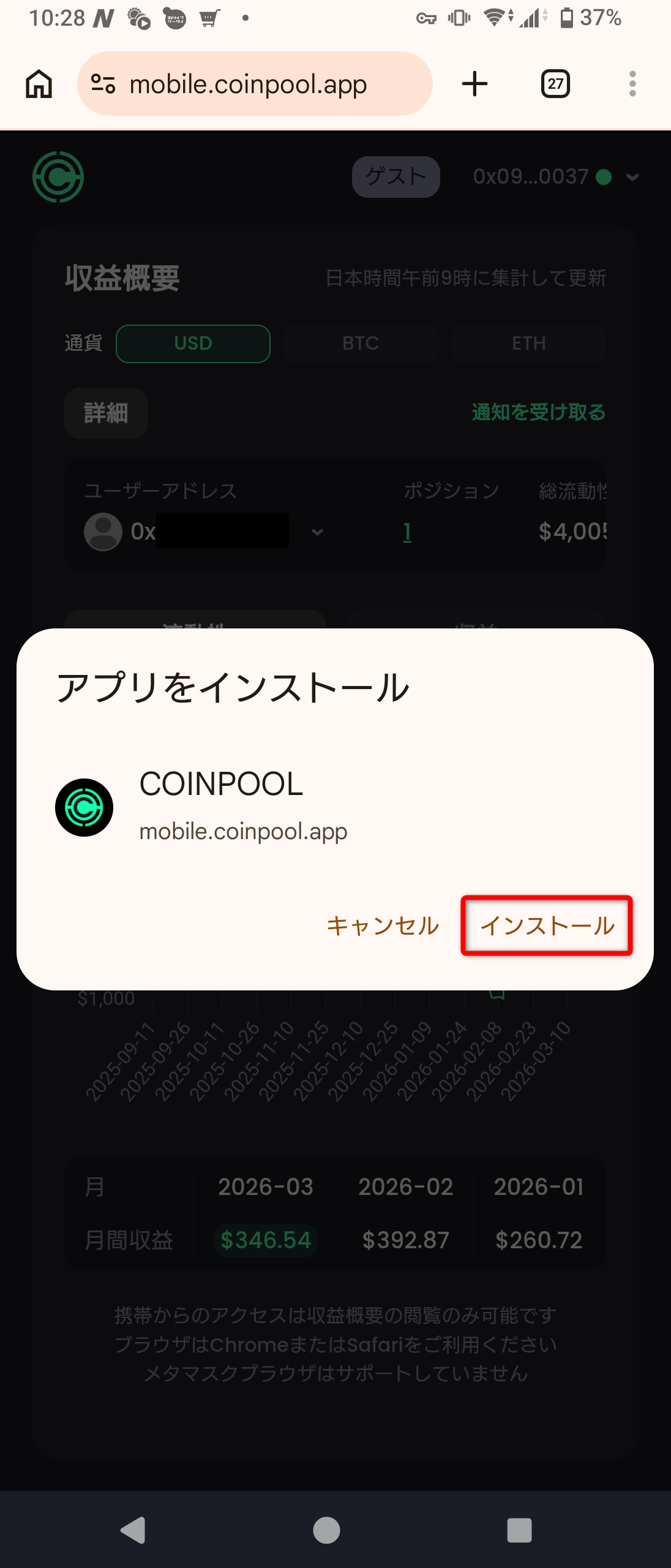Show the 27 open tabs
Screen dimensions: 671x1568
555,84
